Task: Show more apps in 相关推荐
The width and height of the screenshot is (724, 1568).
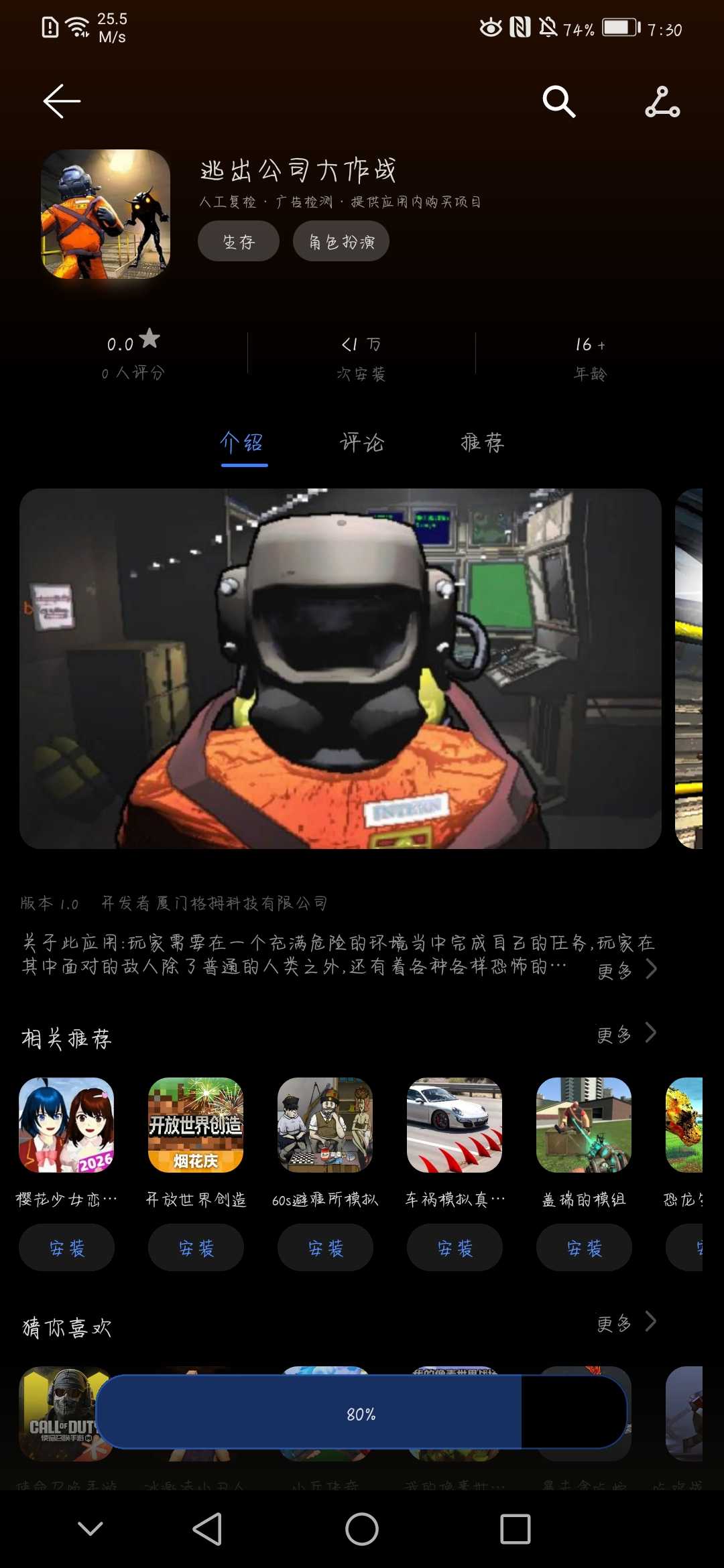Action: pyautogui.click(x=626, y=1034)
